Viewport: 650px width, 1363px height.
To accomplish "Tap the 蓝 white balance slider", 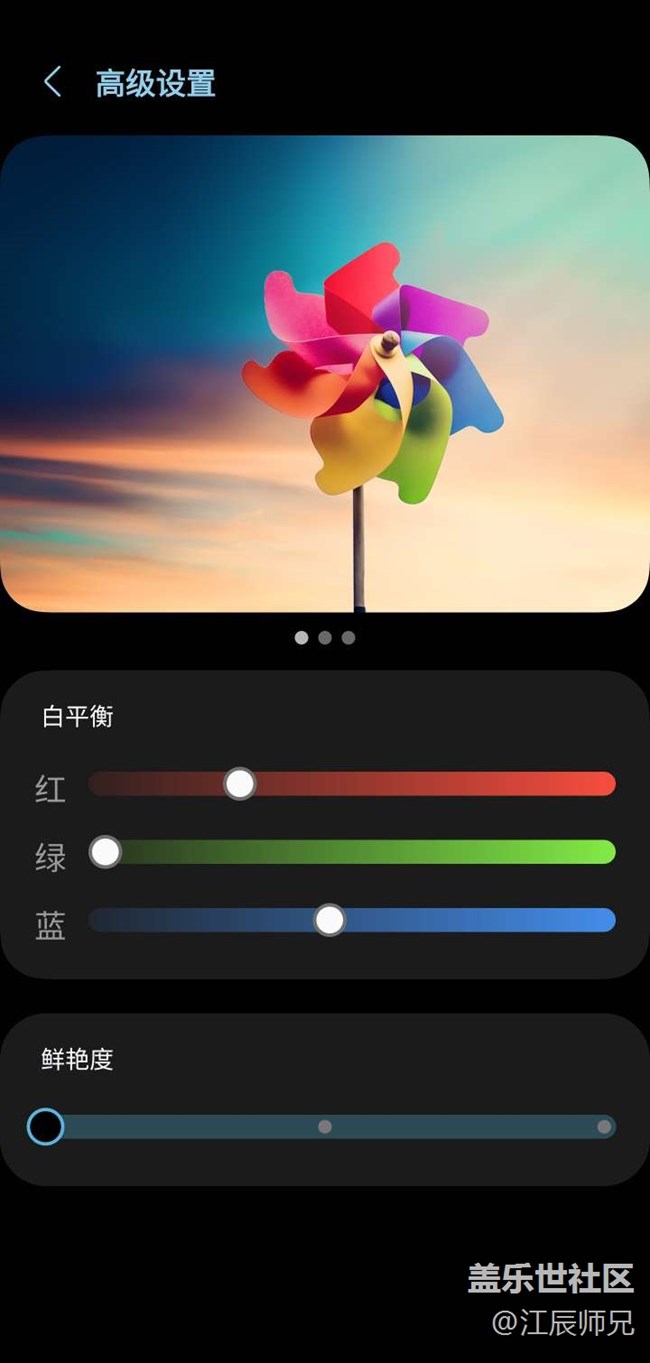I will (352, 920).
